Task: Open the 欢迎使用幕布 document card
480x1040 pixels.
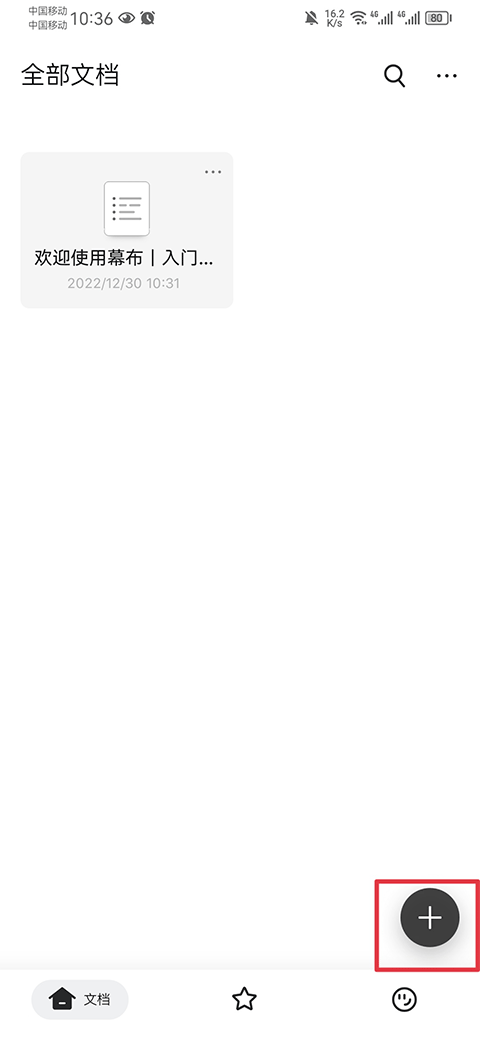Action: click(127, 230)
